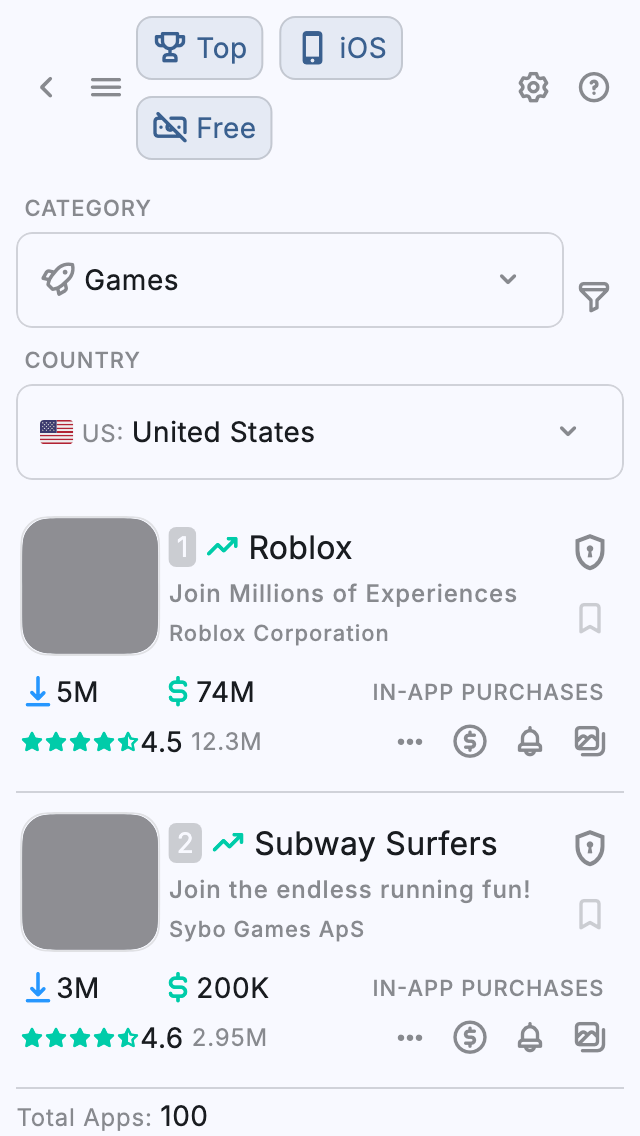Open the help question mark icon

pyautogui.click(x=594, y=88)
